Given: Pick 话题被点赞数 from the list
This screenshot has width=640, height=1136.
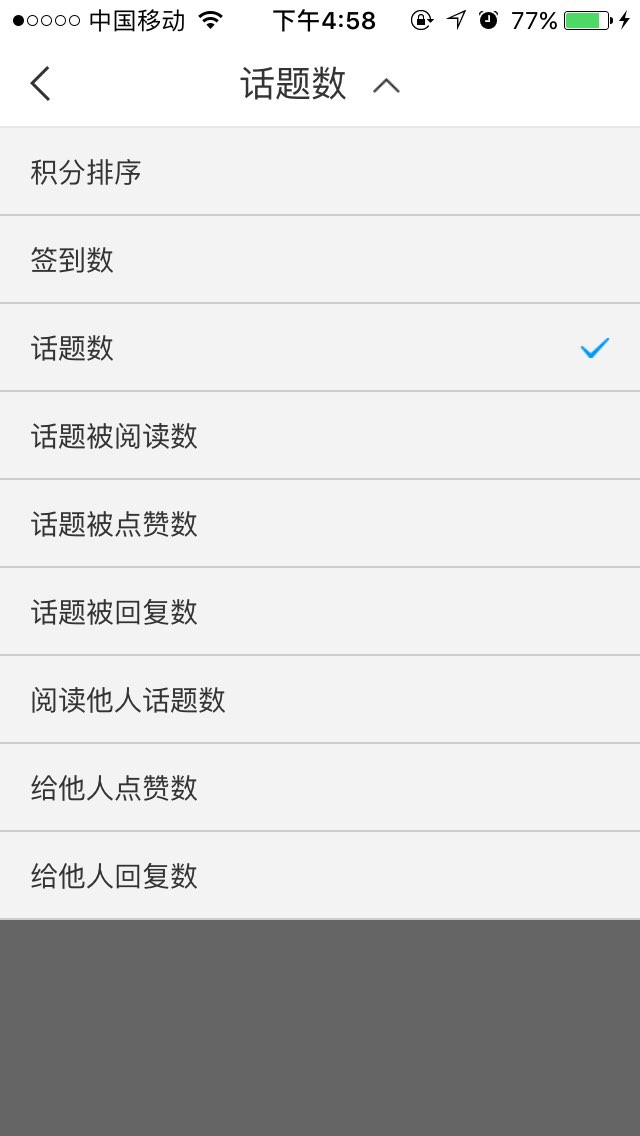Looking at the screenshot, I should (x=320, y=523).
